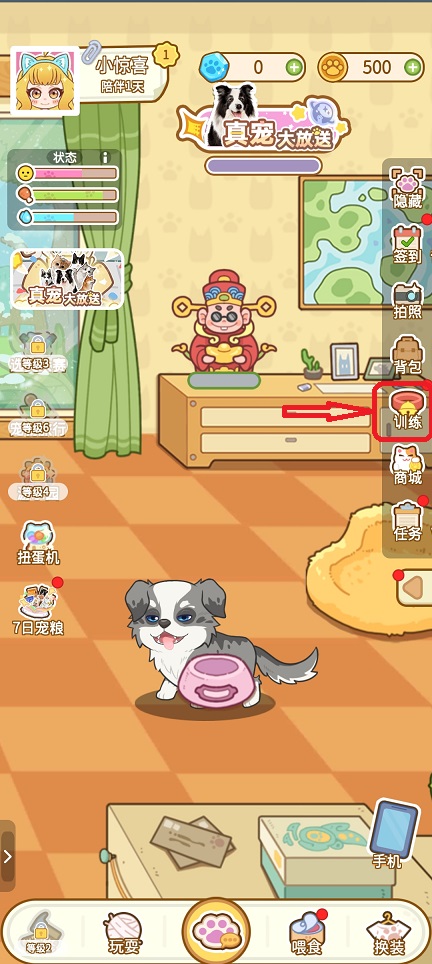Open 拍照 camera feature
Viewport: 432px width, 964px height.
click(x=407, y=300)
